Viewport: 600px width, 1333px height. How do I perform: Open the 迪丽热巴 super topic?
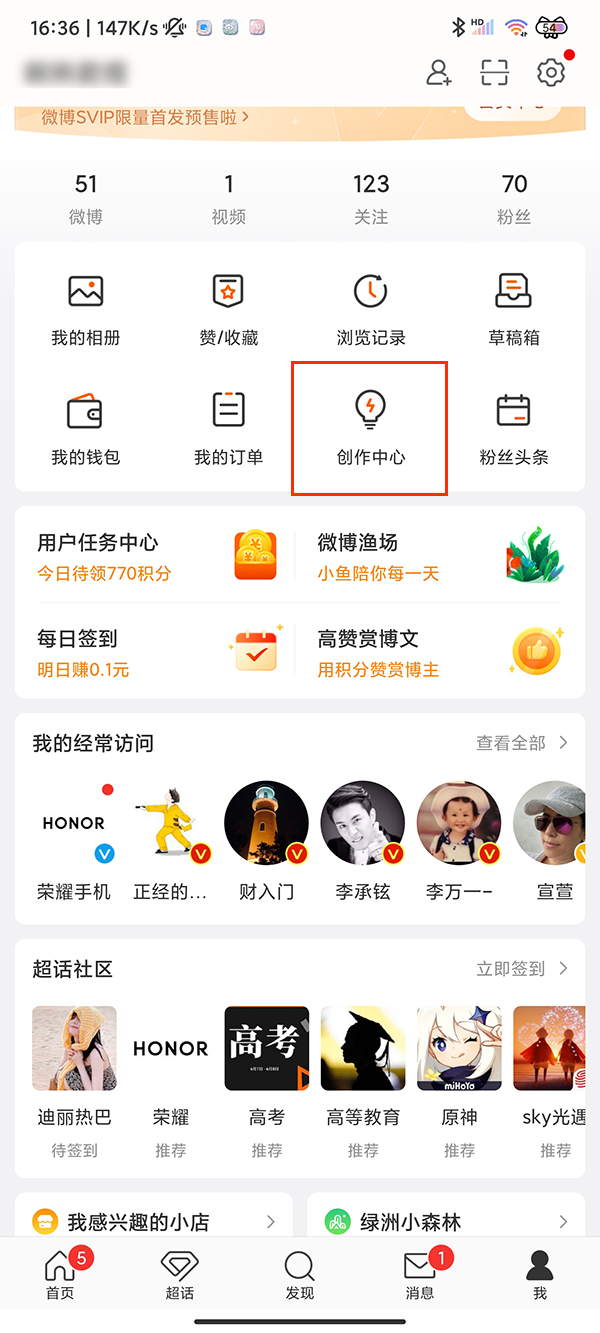pyautogui.click(x=75, y=1067)
